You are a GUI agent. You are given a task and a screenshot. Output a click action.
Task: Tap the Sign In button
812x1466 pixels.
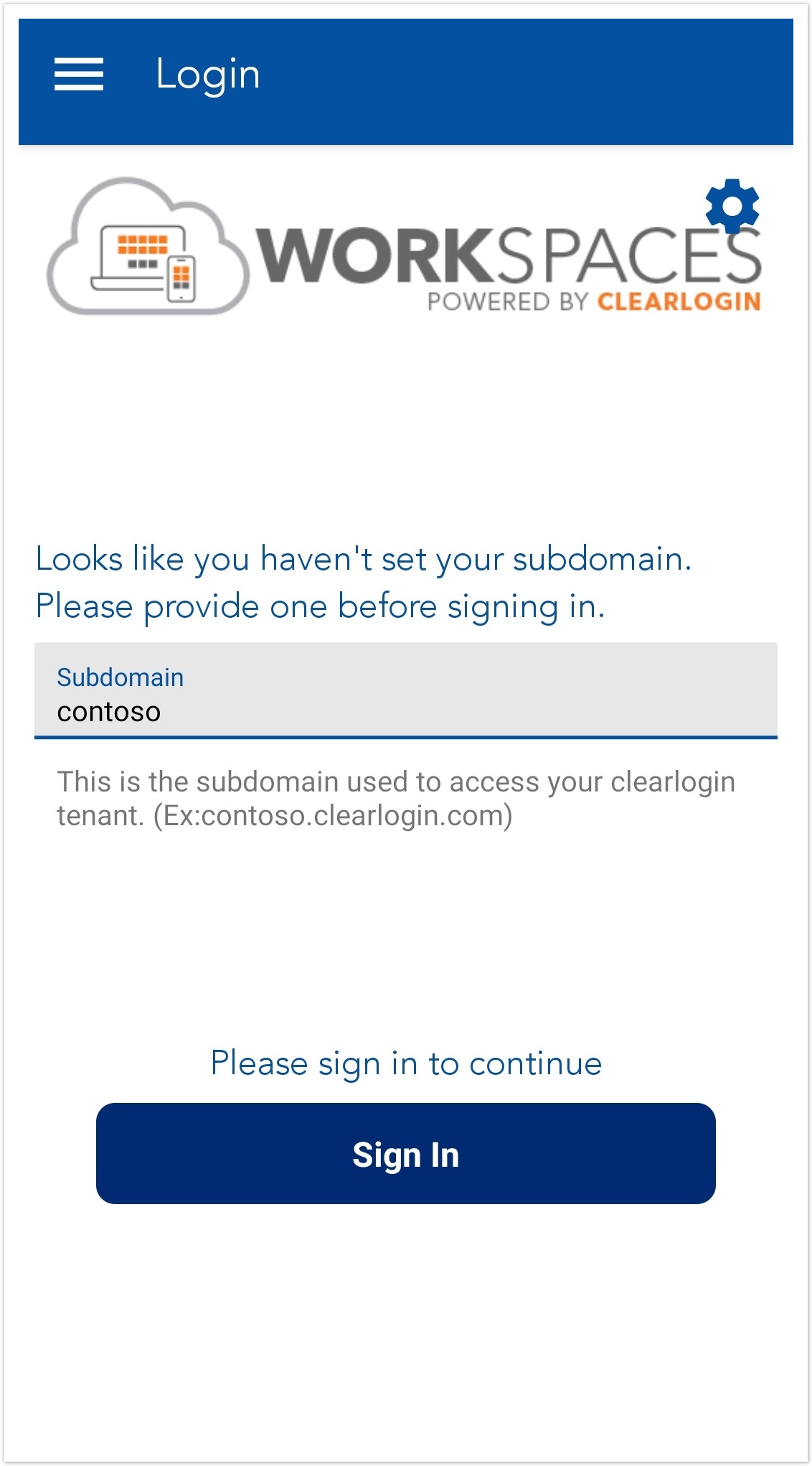[405, 1153]
